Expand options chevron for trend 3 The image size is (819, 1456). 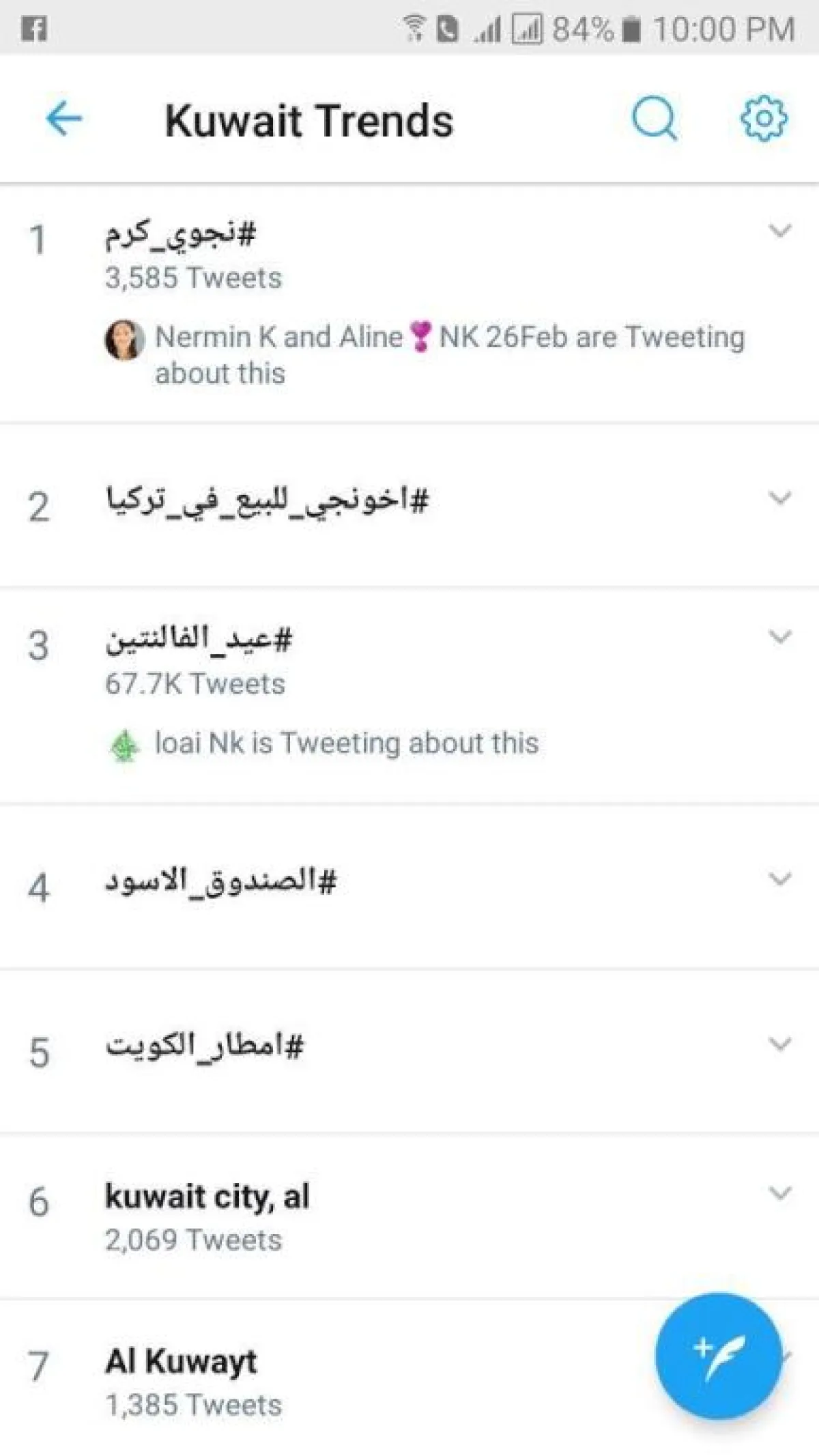(x=779, y=637)
